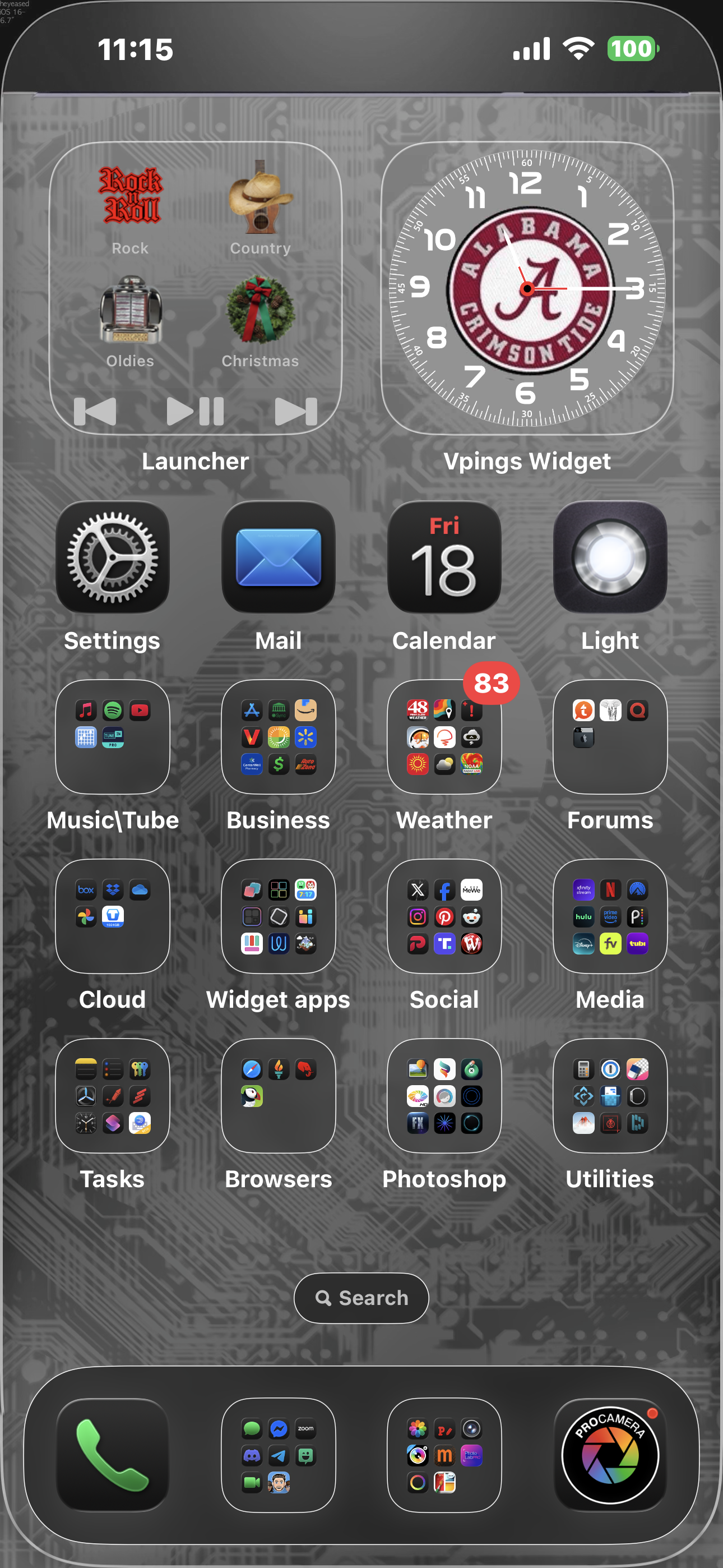The width and height of the screenshot is (723, 1568).
Task: Open the Settings app
Action: point(112,557)
